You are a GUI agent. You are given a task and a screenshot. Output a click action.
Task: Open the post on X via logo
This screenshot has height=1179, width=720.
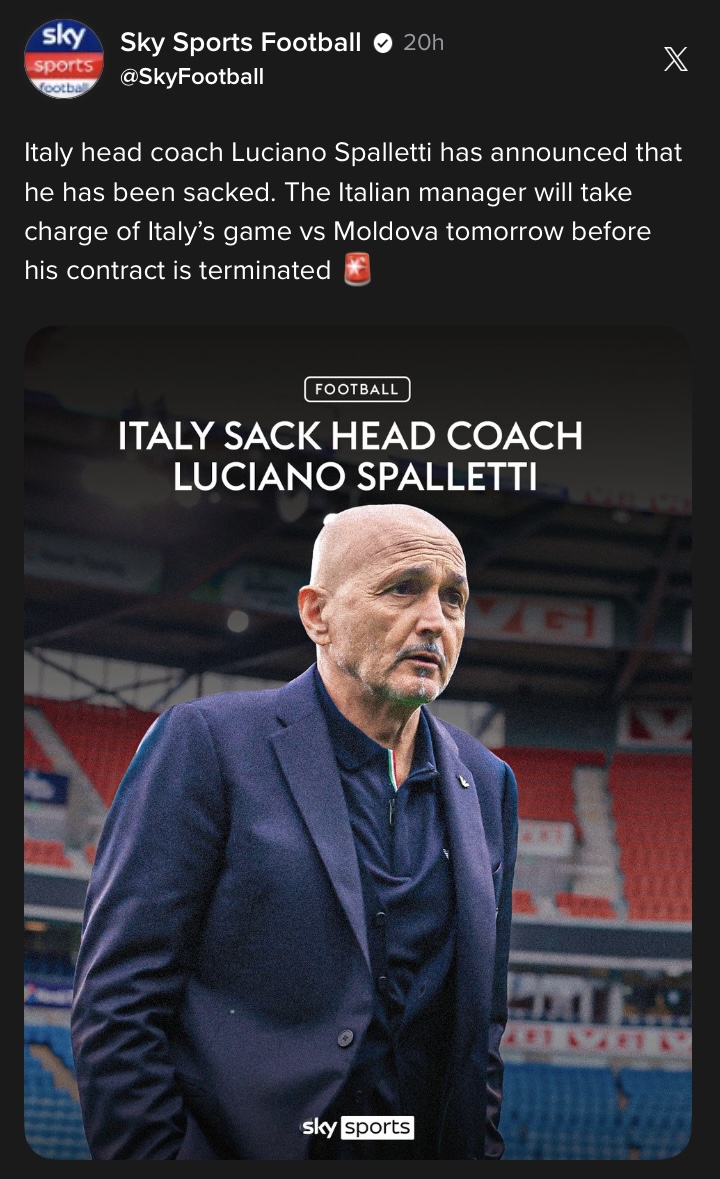676,60
